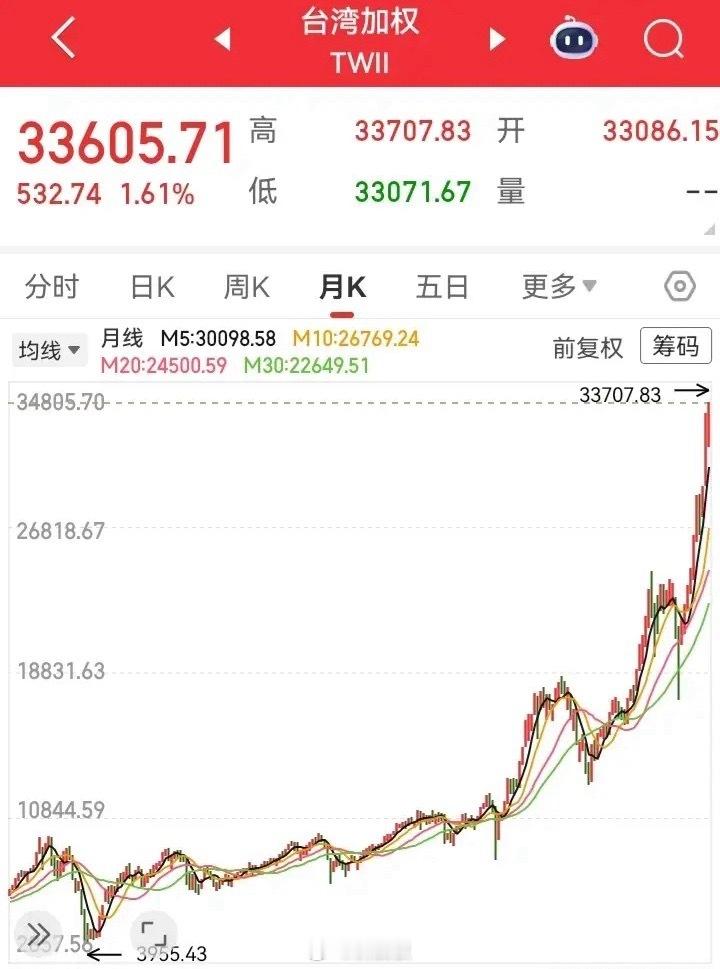Switch to next stock with right arrow icon

click(x=497, y=36)
